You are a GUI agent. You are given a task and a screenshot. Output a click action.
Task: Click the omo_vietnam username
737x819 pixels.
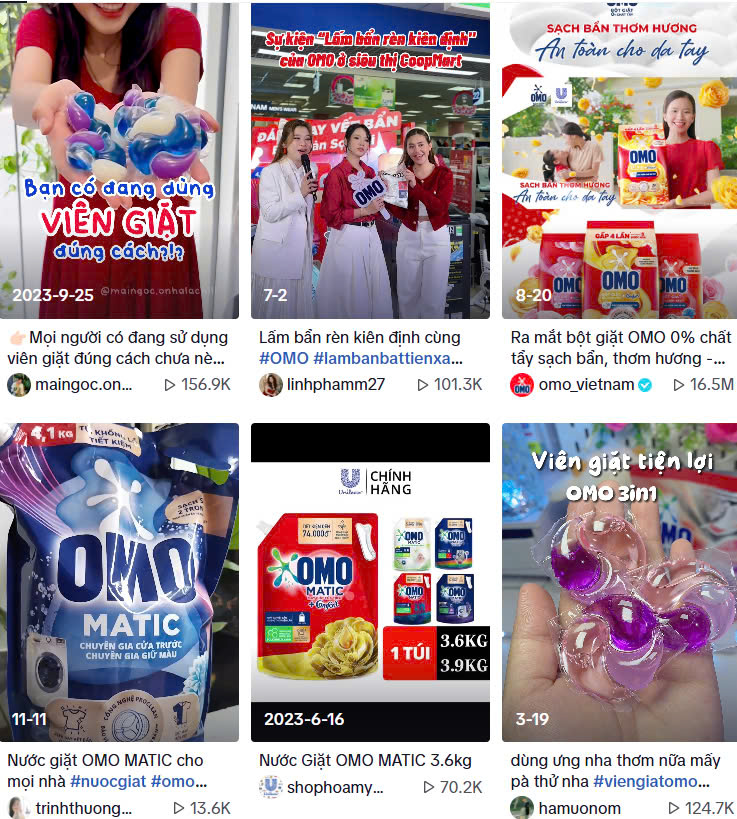tap(588, 382)
